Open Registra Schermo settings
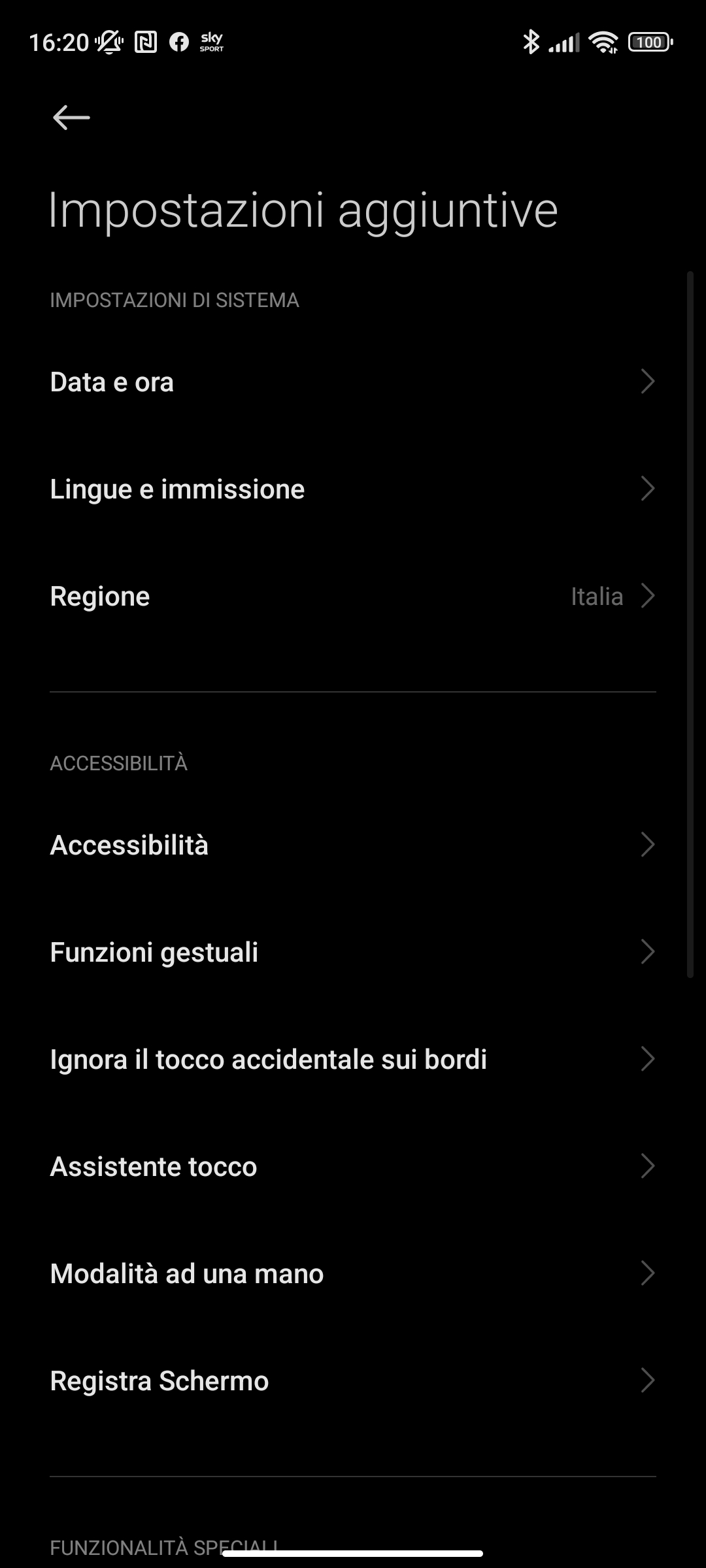 tap(352, 1381)
